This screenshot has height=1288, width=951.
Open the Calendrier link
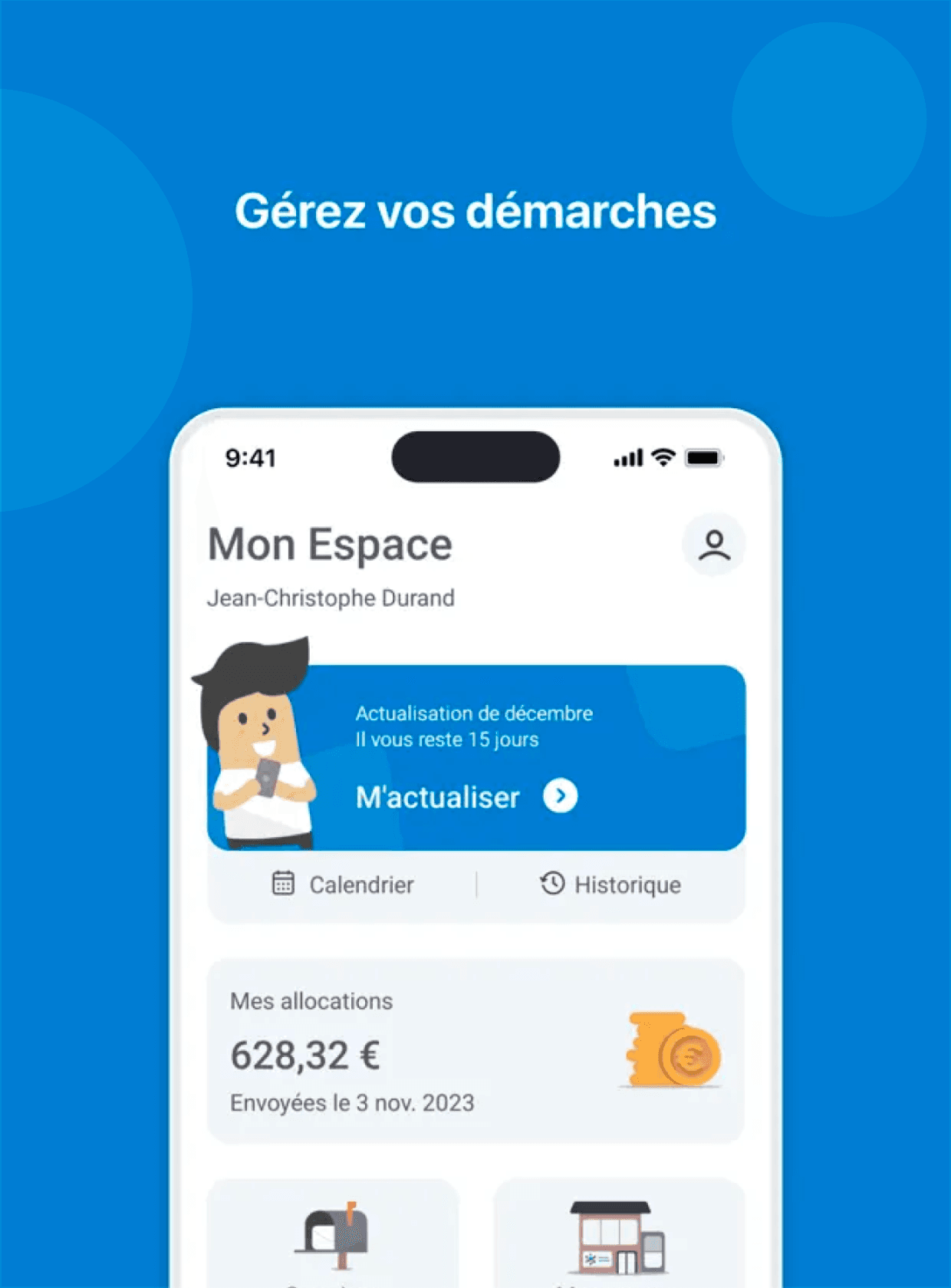tap(360, 884)
